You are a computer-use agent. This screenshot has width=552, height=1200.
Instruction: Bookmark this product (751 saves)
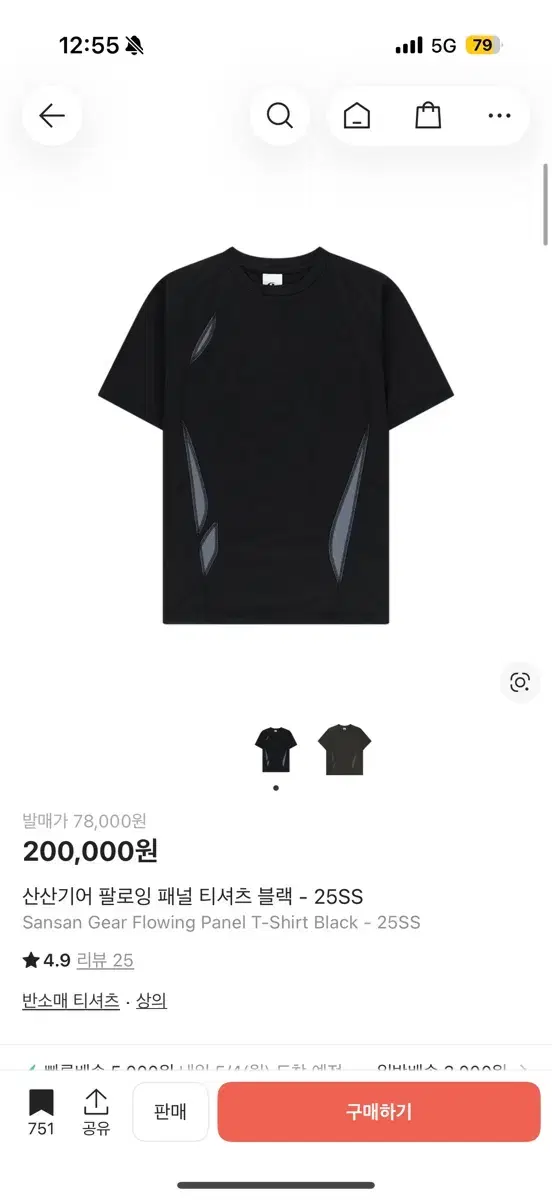(41, 1113)
